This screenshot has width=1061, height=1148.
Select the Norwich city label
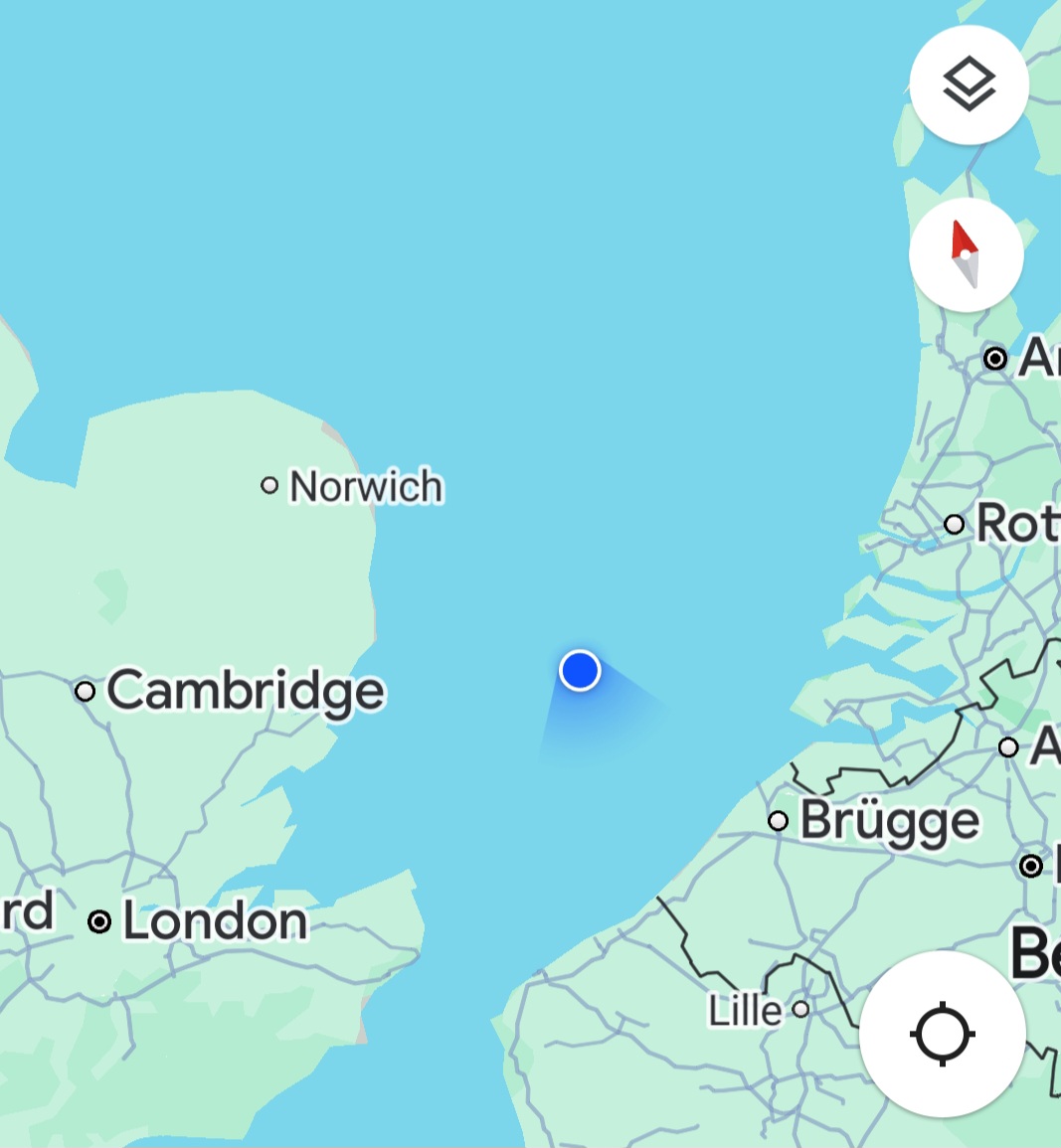click(x=365, y=486)
